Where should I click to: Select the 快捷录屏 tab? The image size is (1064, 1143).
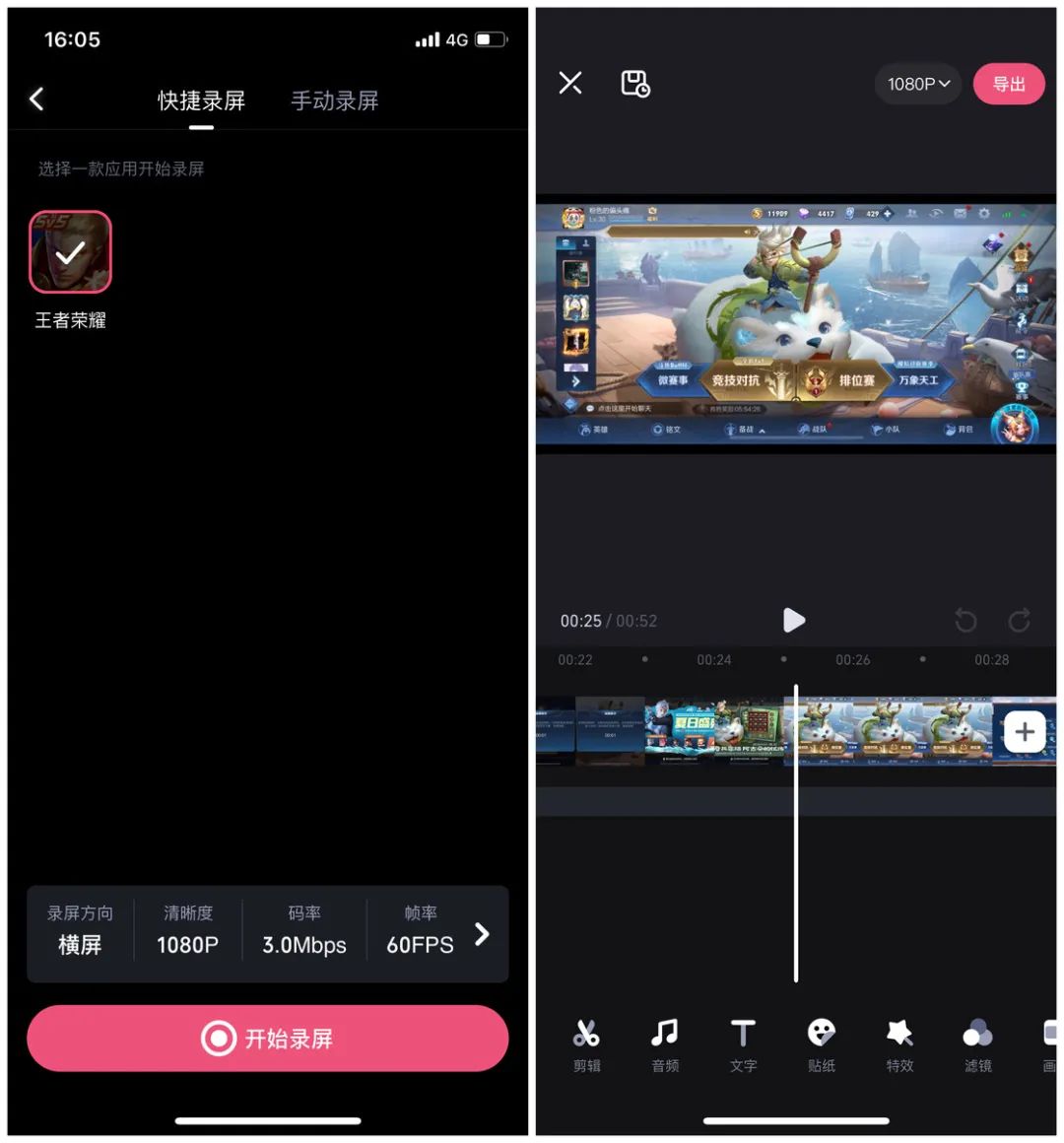point(201,101)
